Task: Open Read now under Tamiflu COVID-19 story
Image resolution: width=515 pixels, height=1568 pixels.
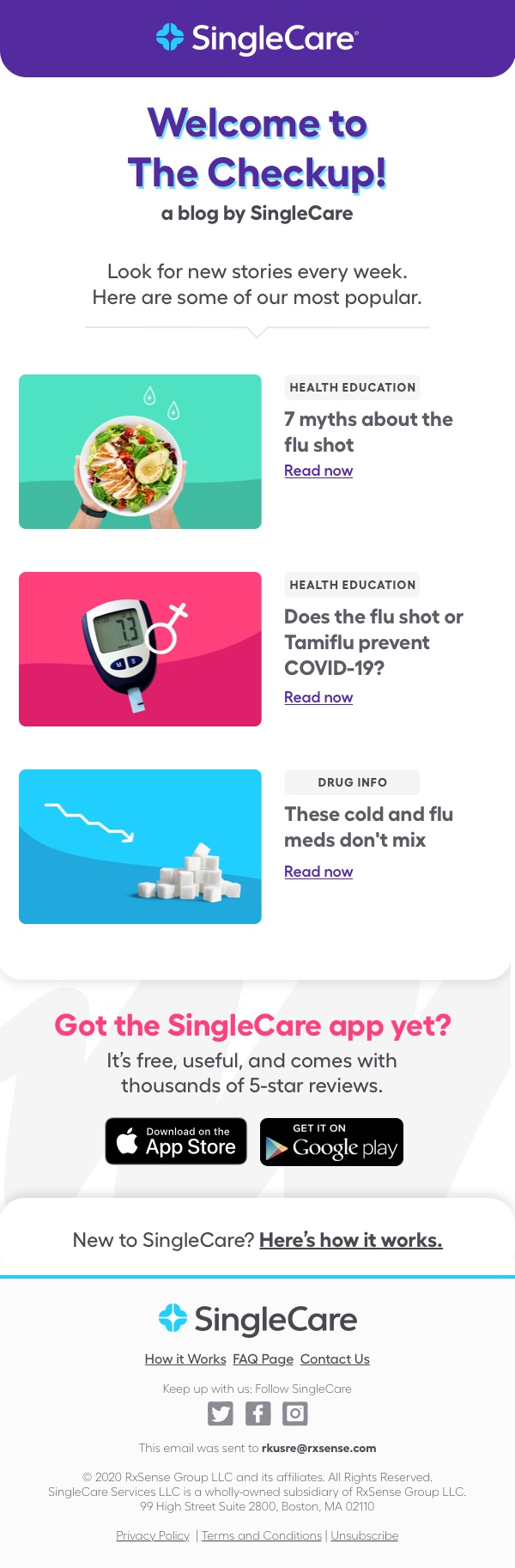Action: (318, 697)
